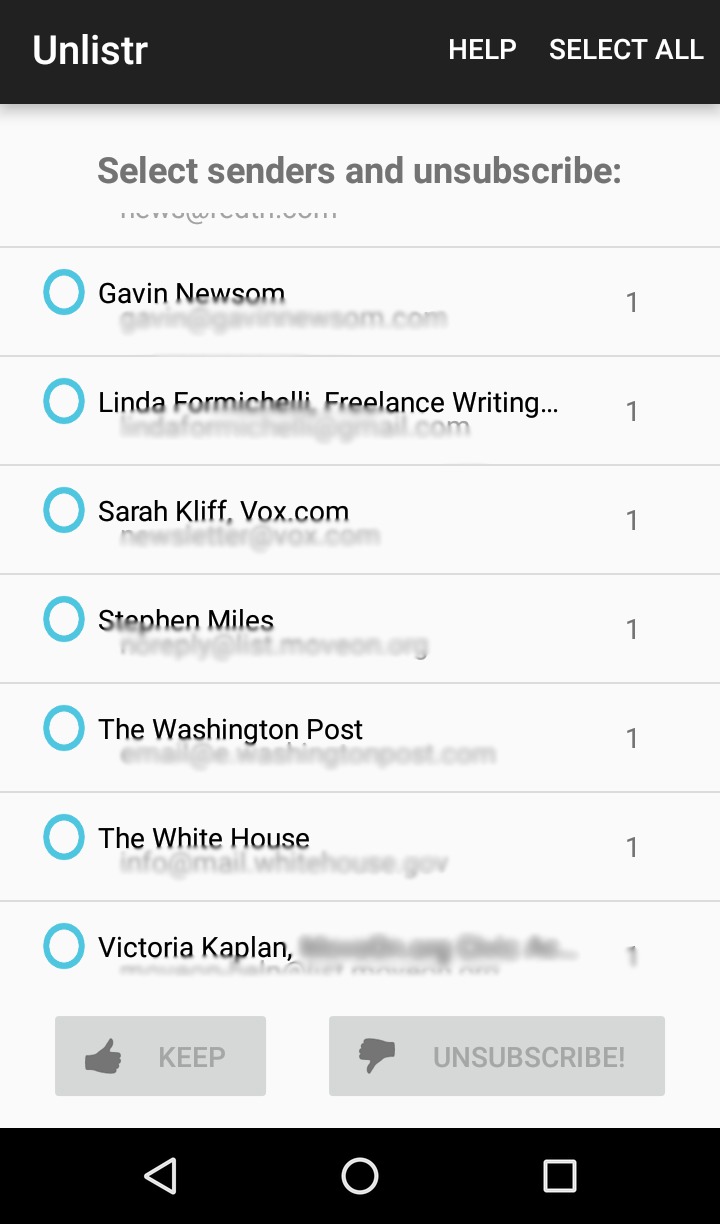Image resolution: width=720 pixels, height=1224 pixels.
Task: Mark Stephen Miles for selection
Action: point(64,620)
